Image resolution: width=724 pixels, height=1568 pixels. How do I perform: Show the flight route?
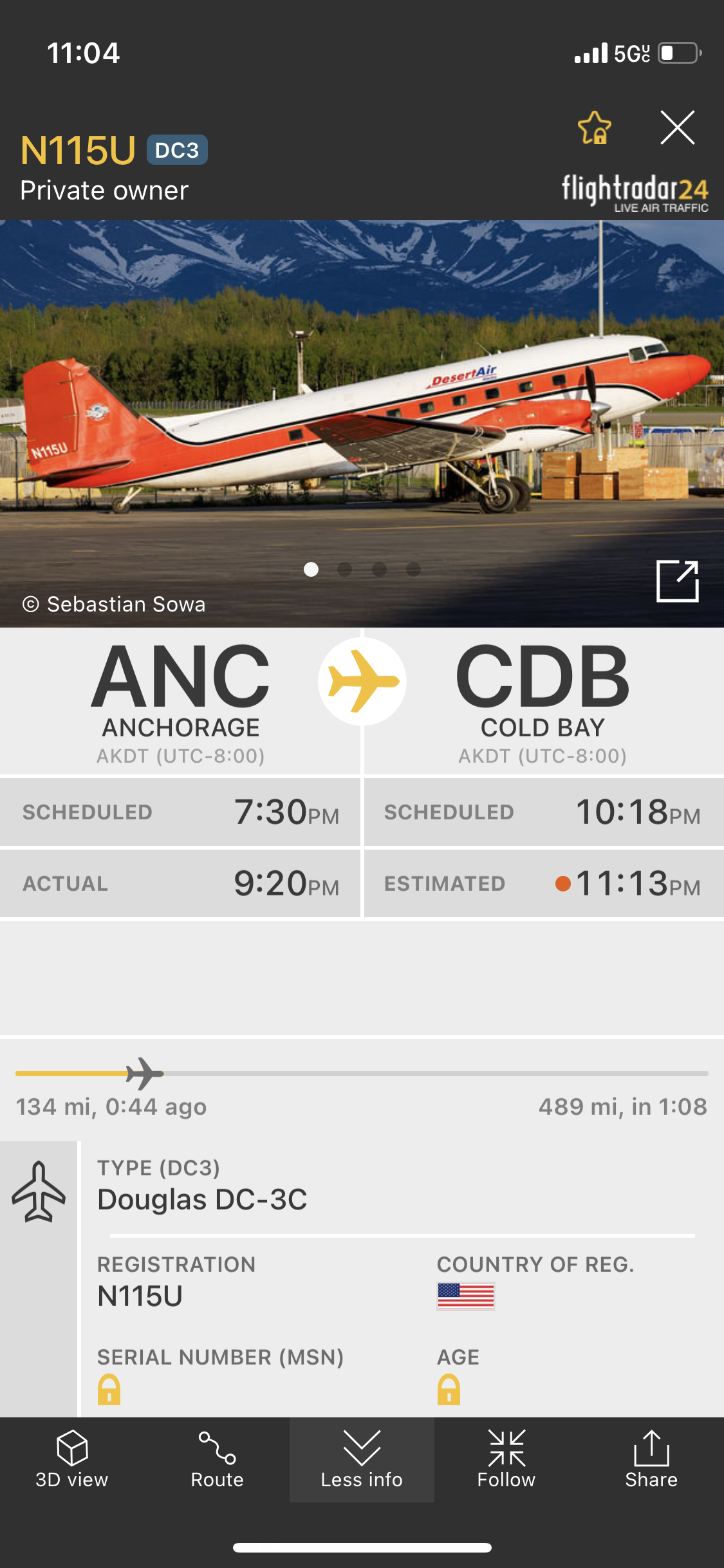coord(217,1459)
